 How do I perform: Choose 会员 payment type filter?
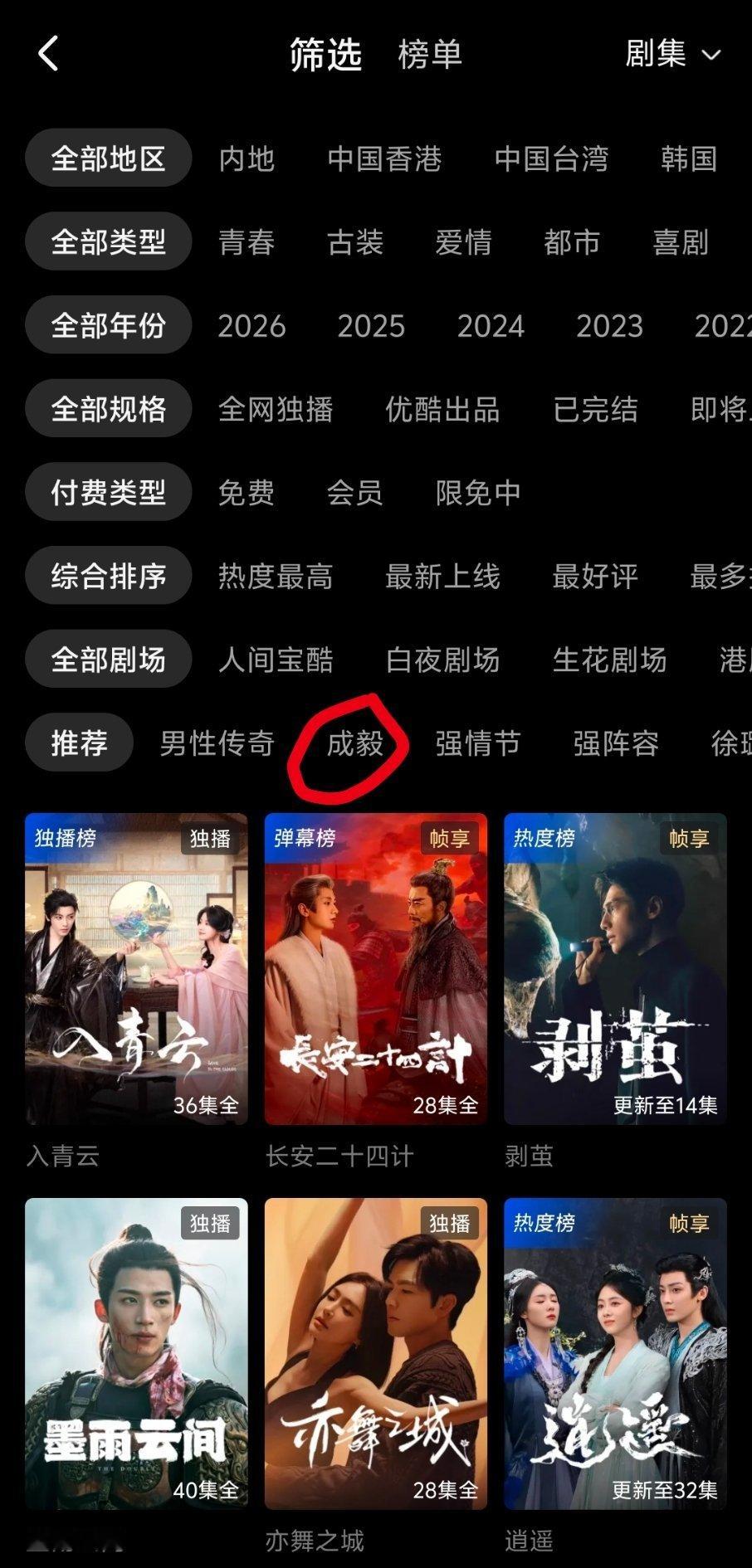click(x=355, y=493)
